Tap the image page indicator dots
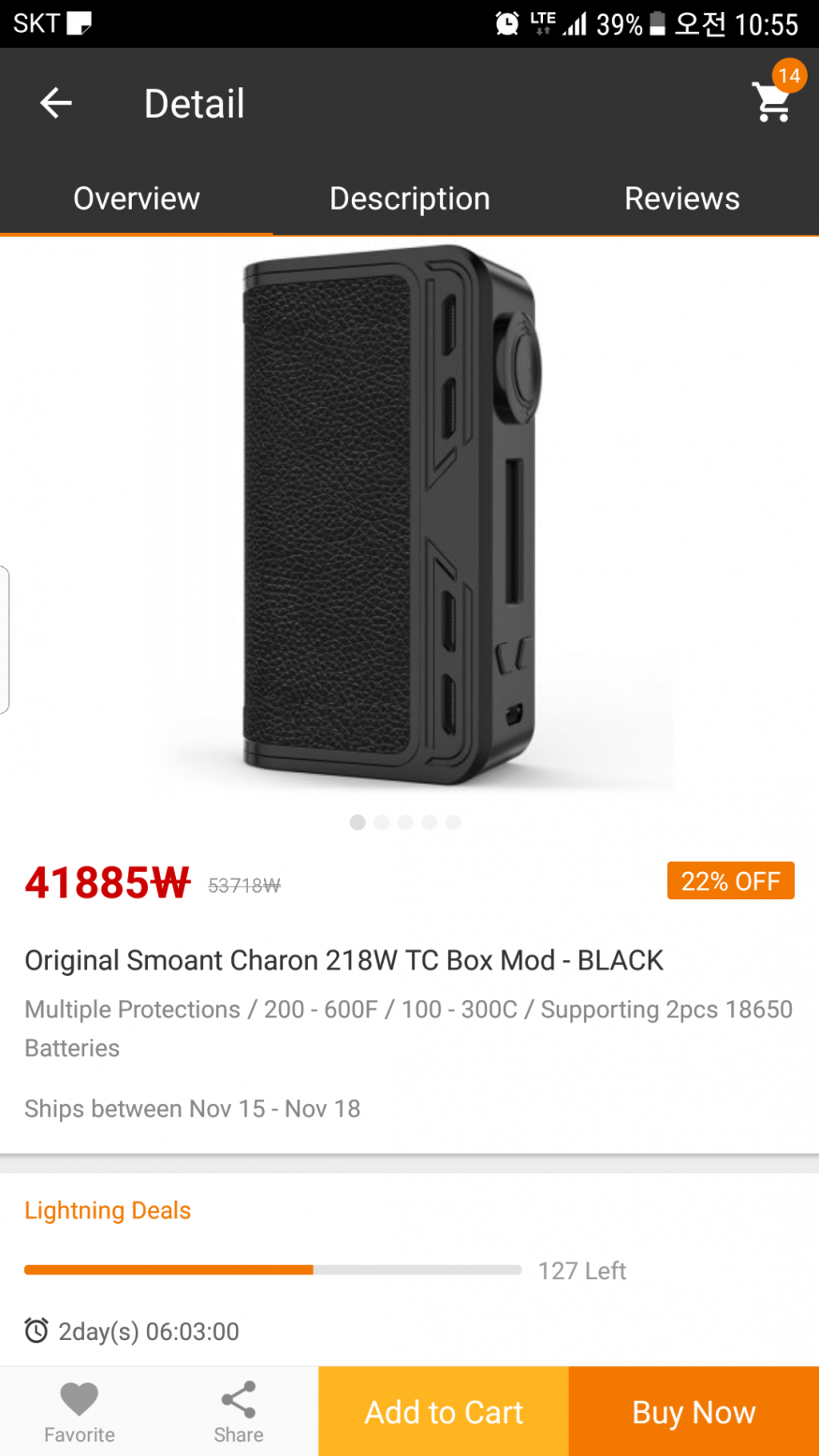The height and width of the screenshot is (1456, 819). click(405, 823)
